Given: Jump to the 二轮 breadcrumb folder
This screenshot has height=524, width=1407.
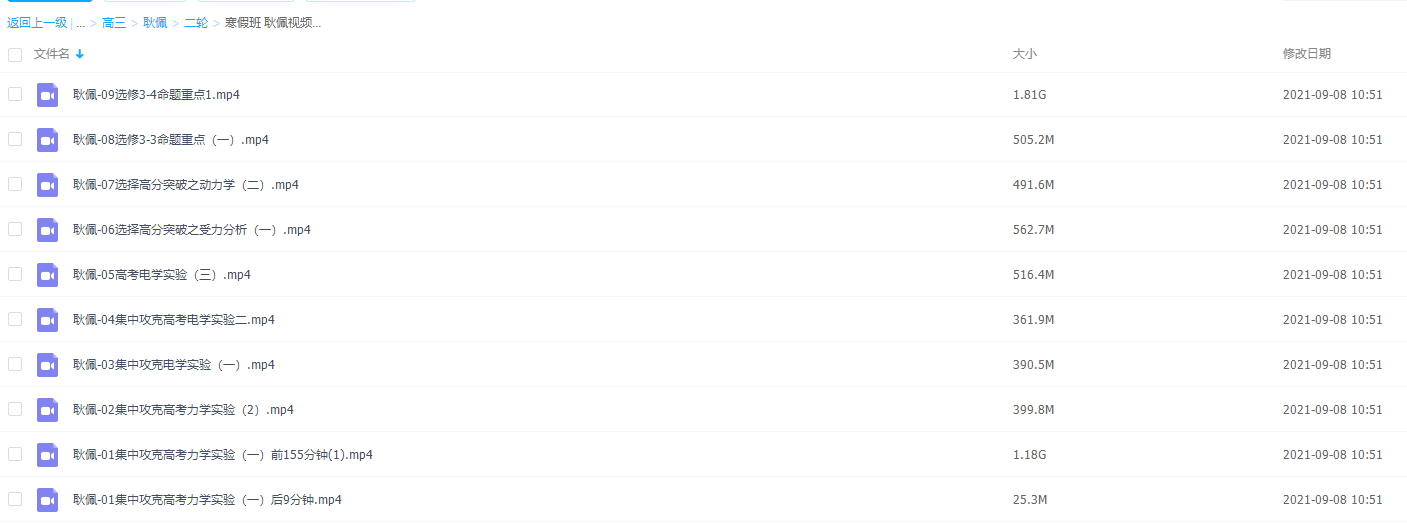Looking at the screenshot, I should (x=196, y=23).
